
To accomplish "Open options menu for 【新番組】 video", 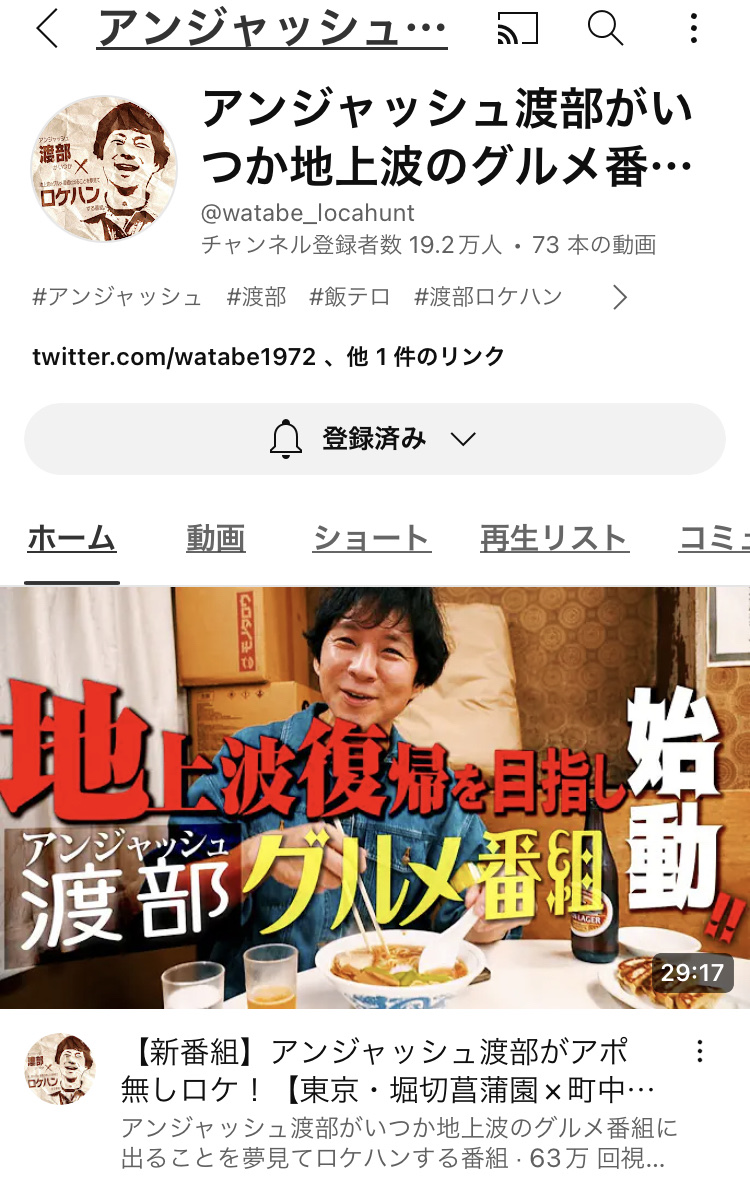I will (700, 1051).
